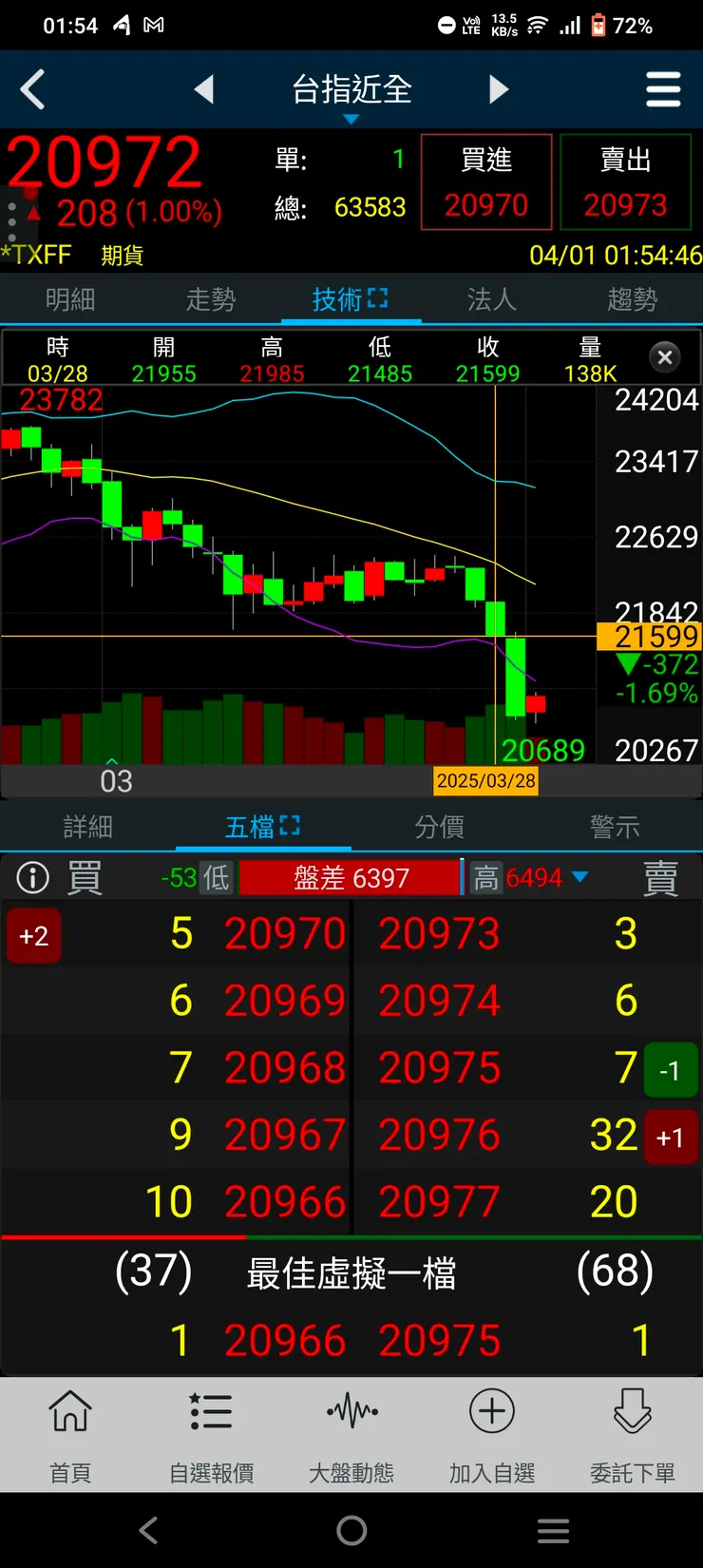Open 自選報價 watchlist quotes
This screenshot has width=703, height=1568.
(211, 1435)
